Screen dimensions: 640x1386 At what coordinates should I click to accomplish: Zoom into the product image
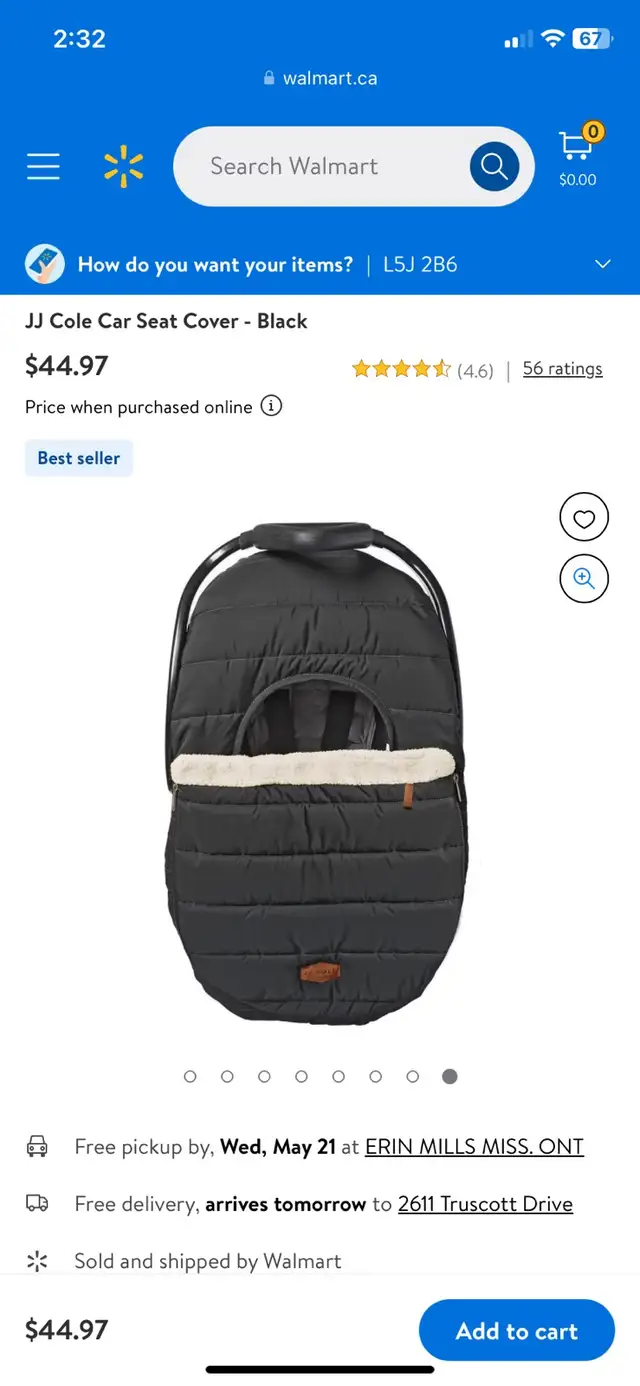click(584, 578)
